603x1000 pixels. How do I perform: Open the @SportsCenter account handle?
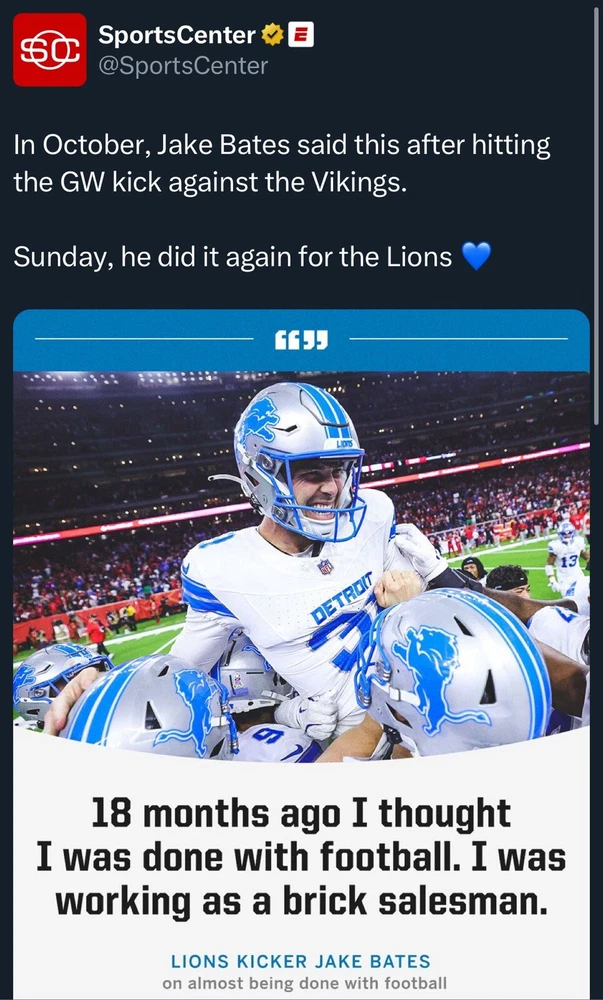[183, 67]
